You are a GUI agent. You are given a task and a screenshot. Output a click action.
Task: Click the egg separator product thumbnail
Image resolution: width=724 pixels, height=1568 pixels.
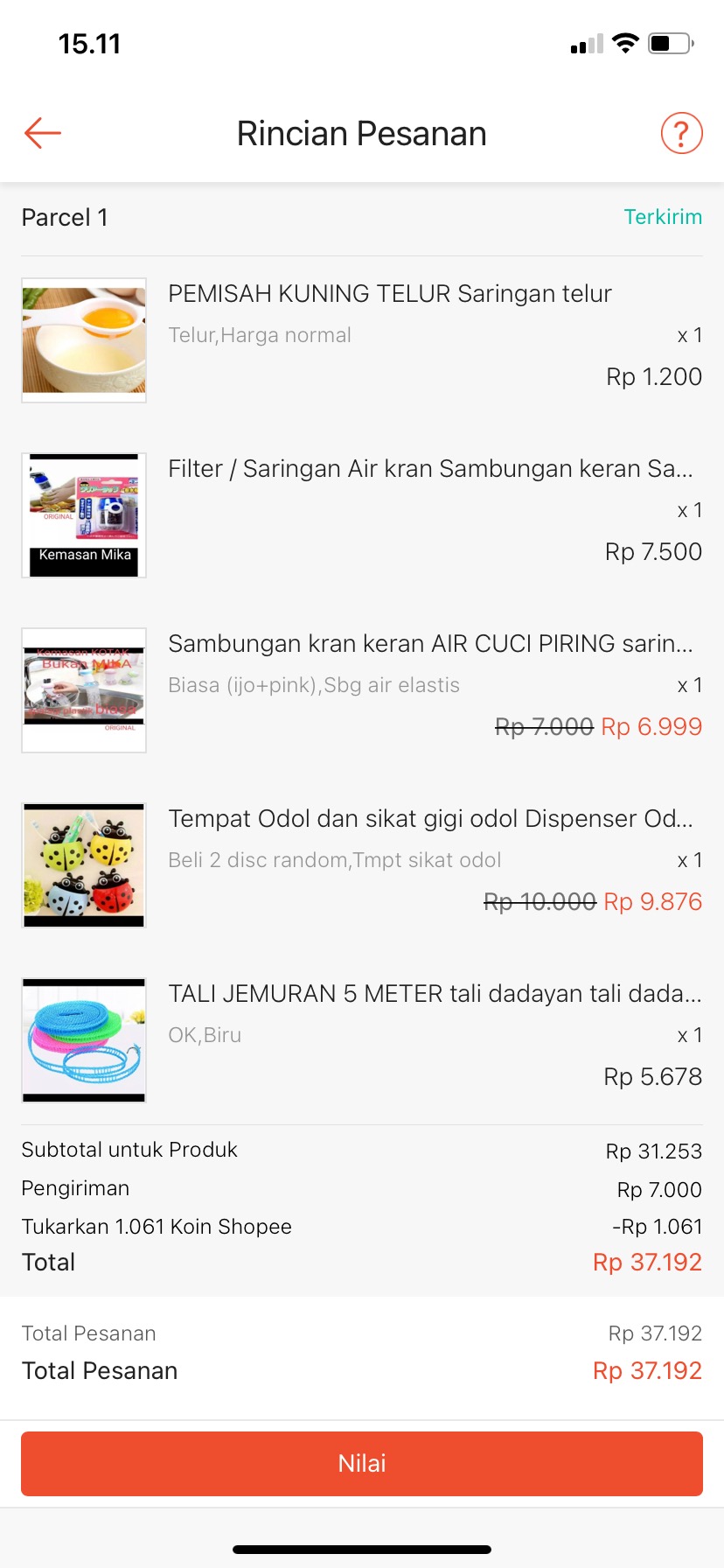coord(83,339)
